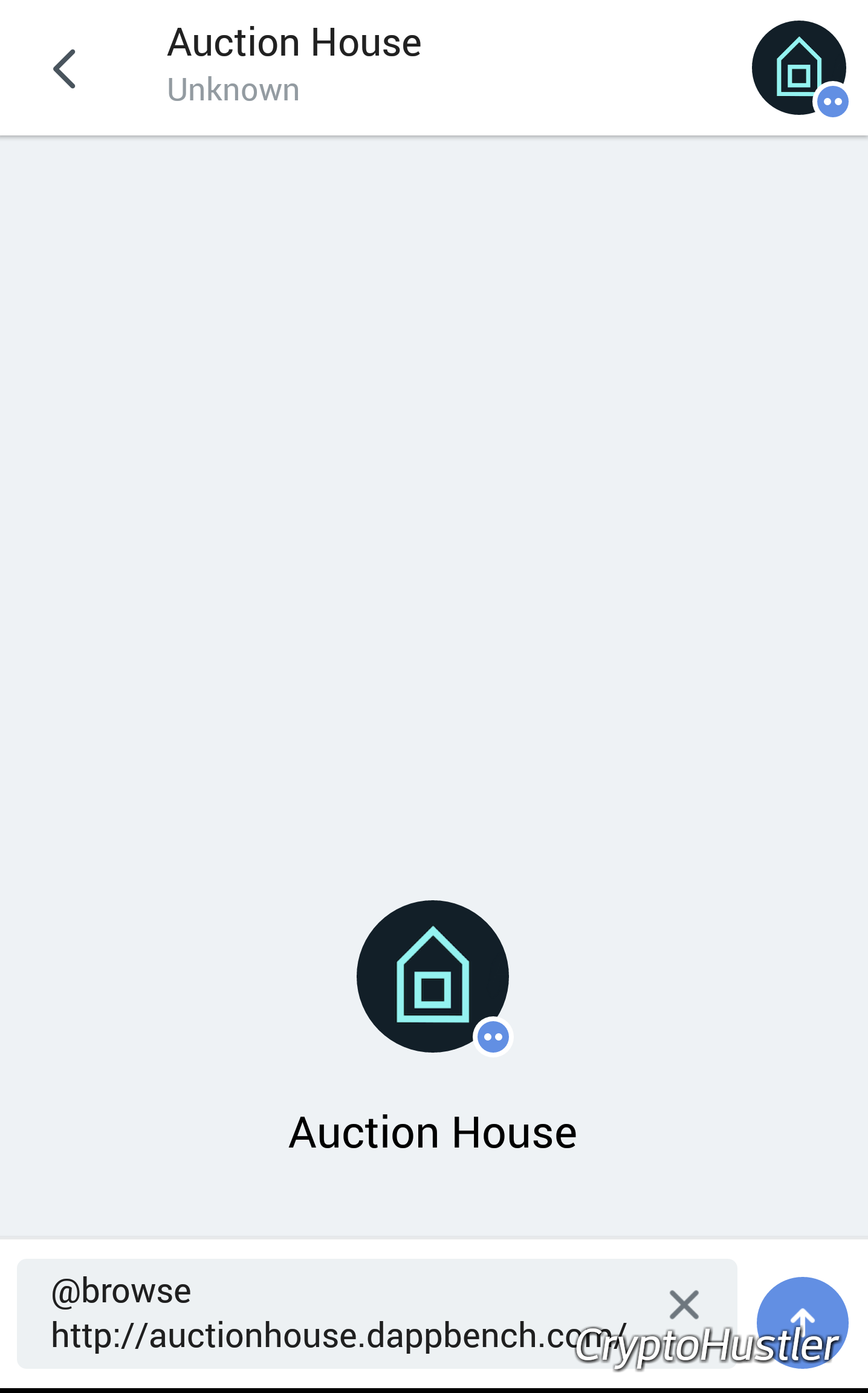Click the bot badge on the header avatar
This screenshot has width=868, height=1393.
[832, 103]
